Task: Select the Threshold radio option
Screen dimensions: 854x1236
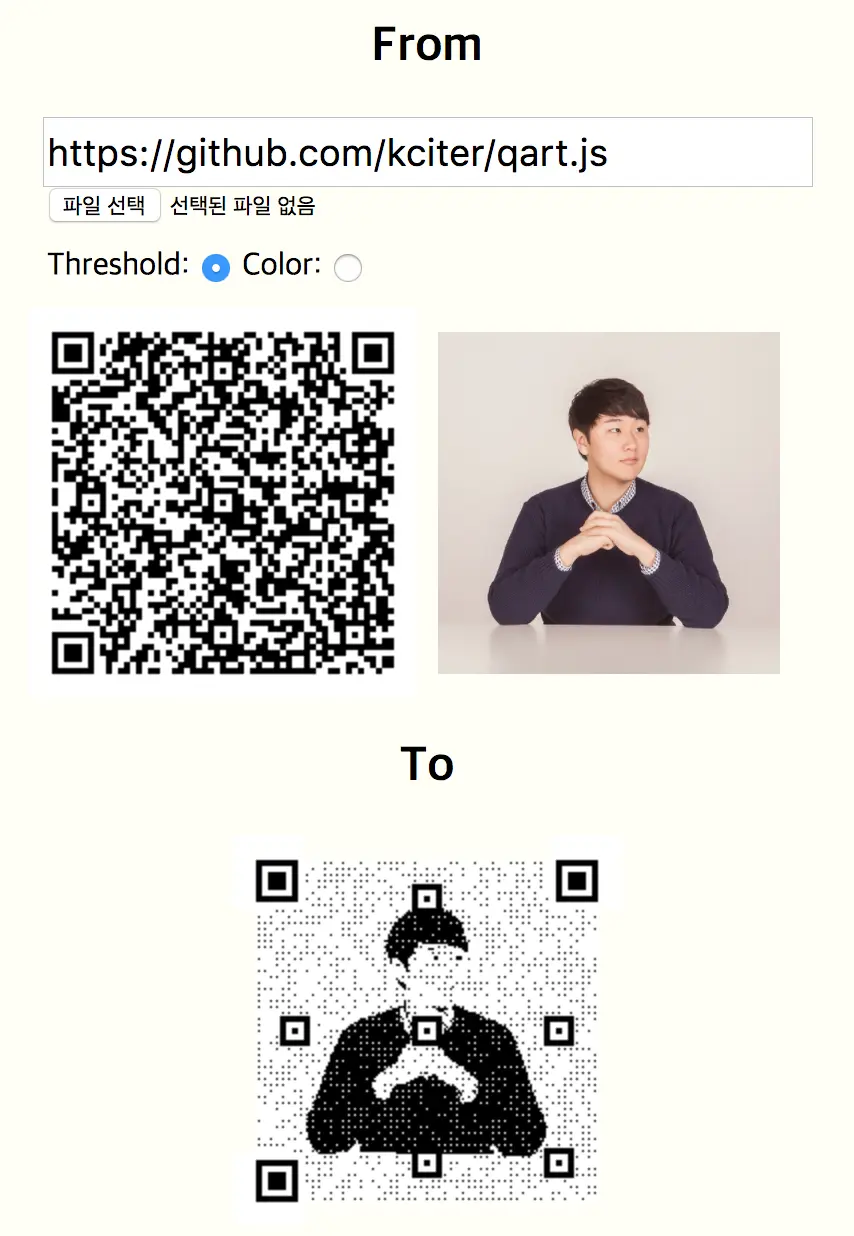Action: point(215,267)
